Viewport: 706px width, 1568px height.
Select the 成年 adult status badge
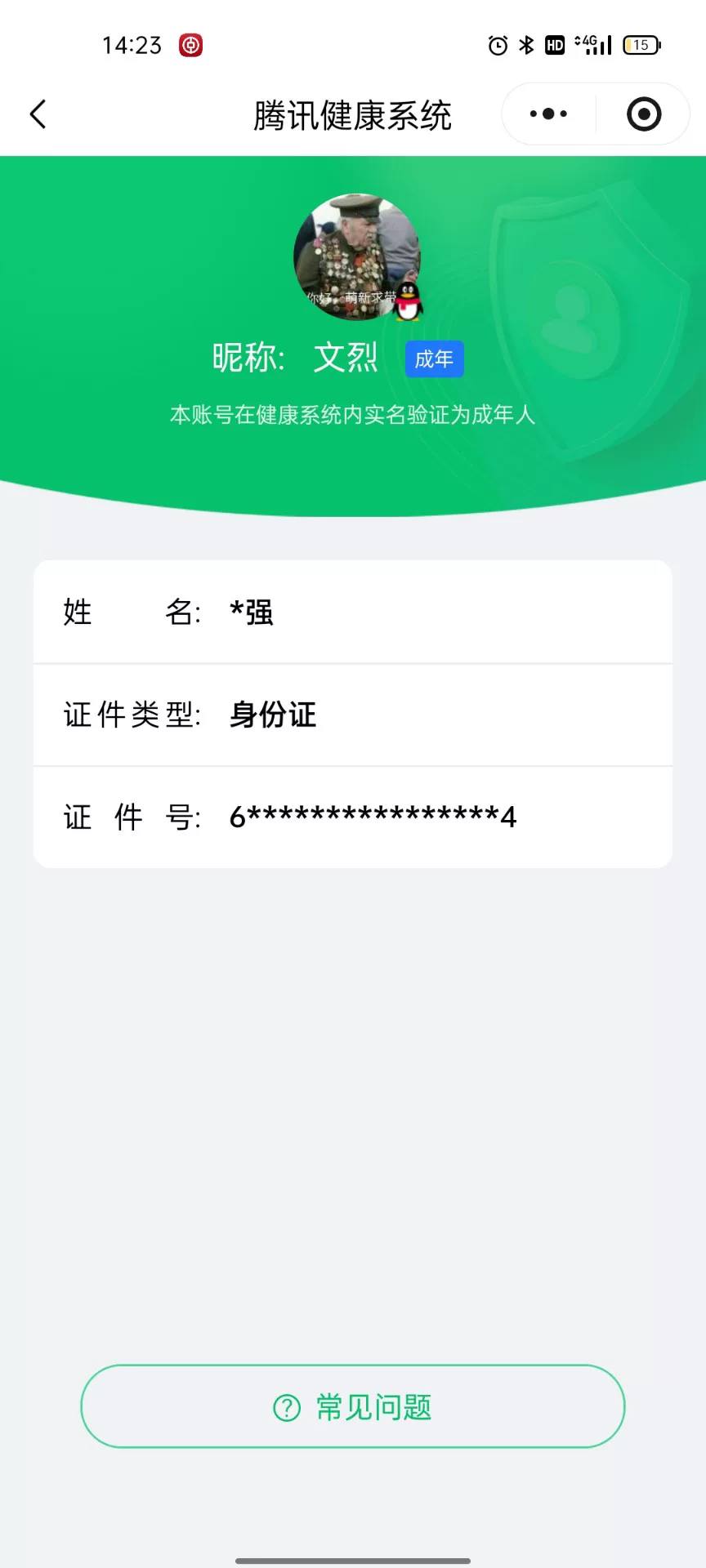click(434, 359)
